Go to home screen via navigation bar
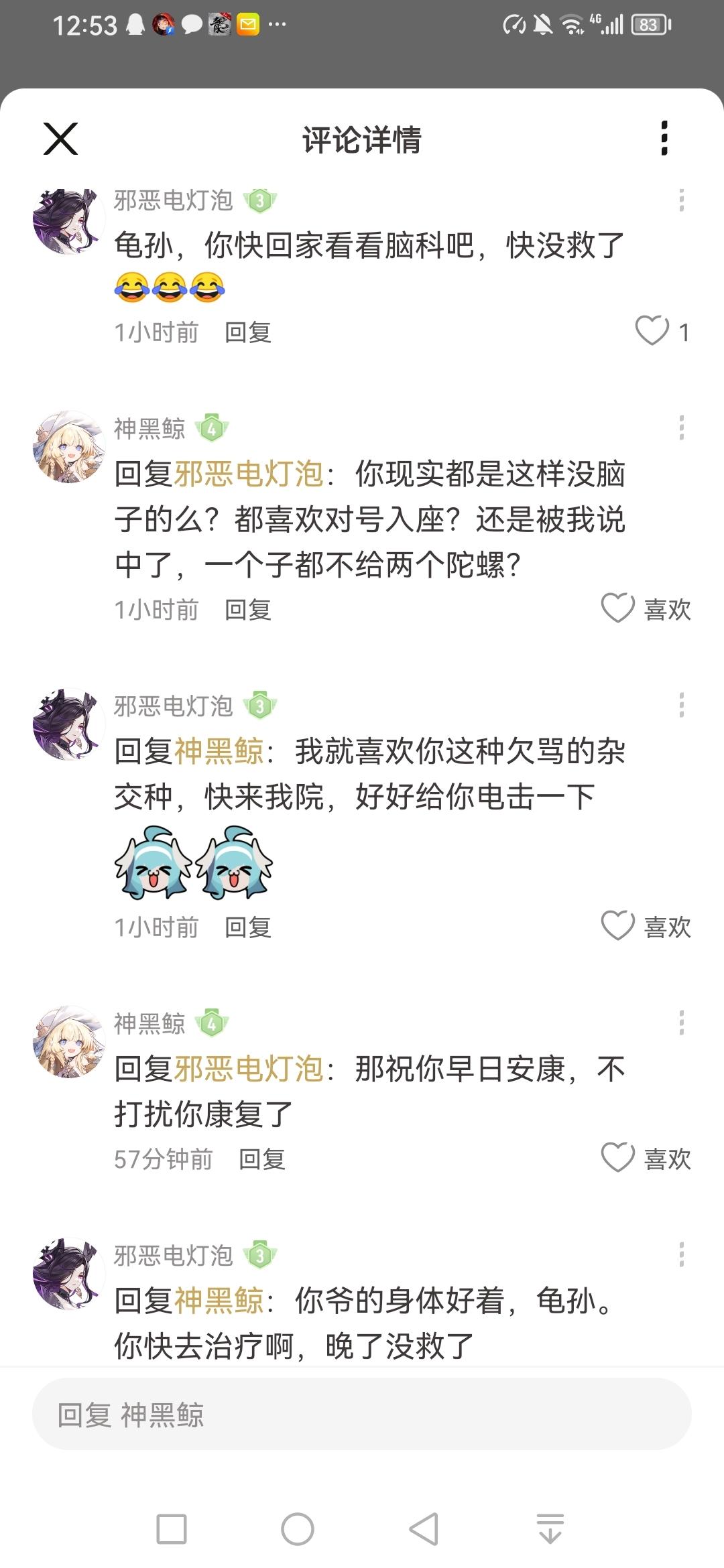This screenshot has width=724, height=1568. 298,1528
